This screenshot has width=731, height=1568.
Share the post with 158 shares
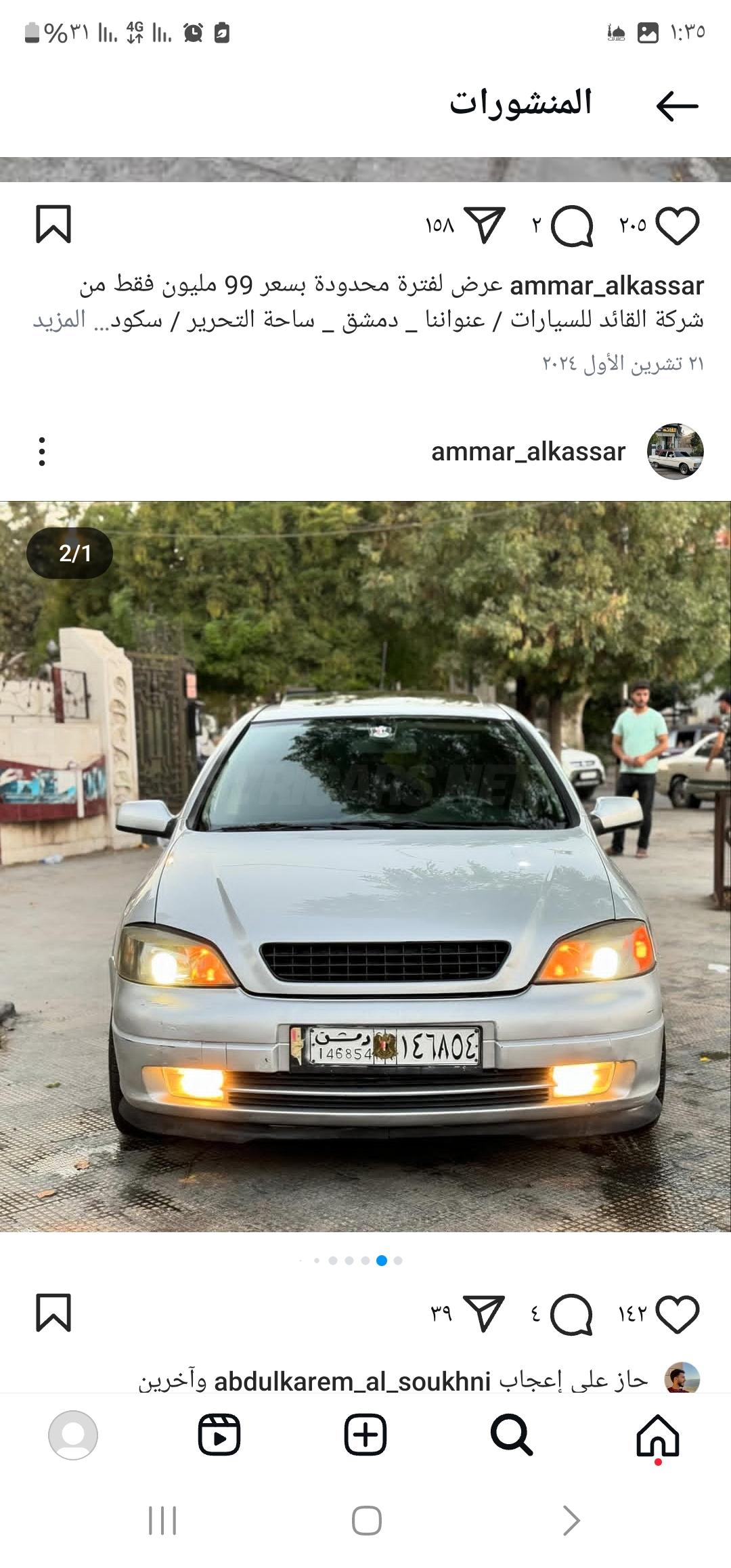(x=486, y=225)
